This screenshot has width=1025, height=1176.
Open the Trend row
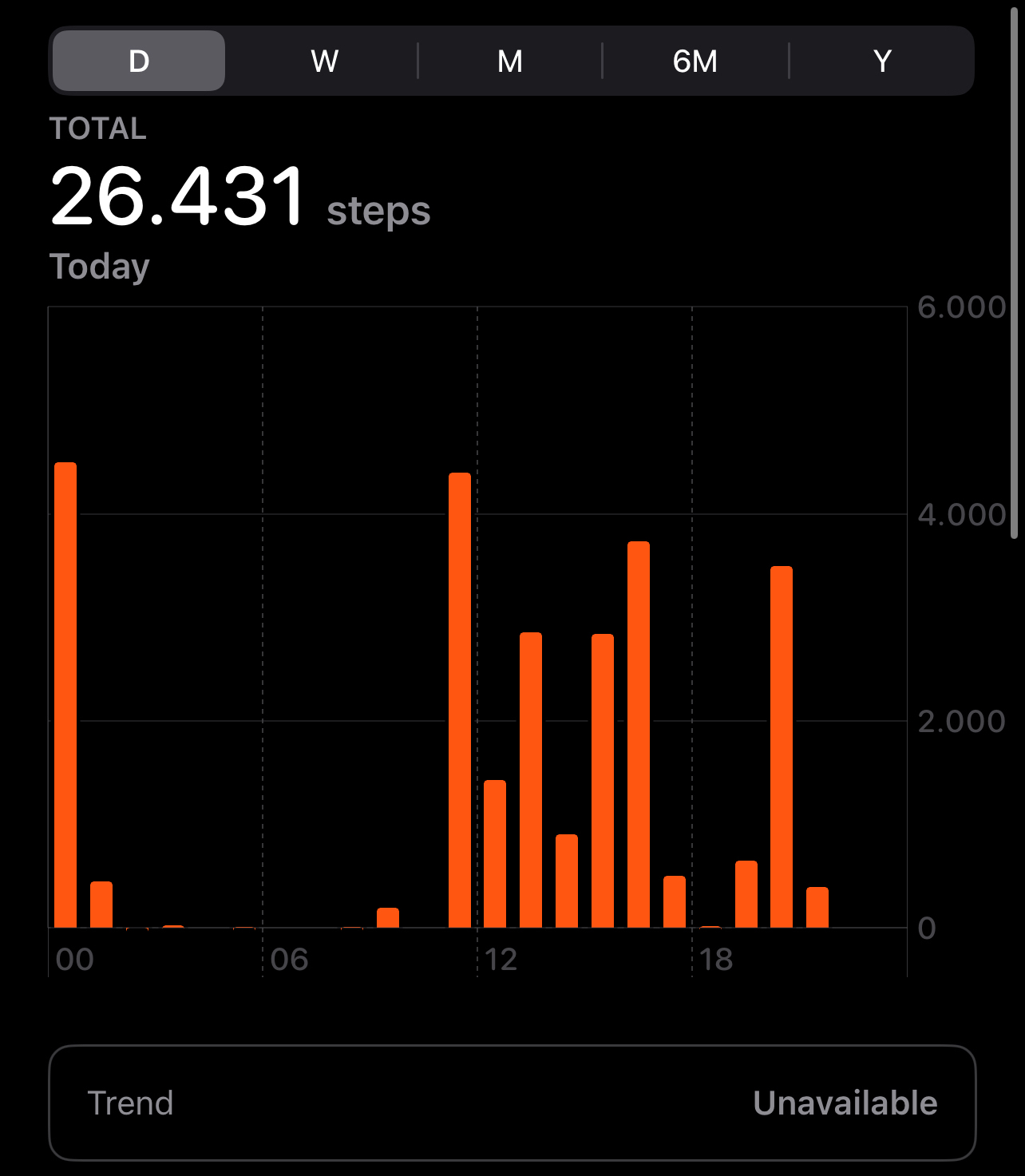pos(512,1103)
